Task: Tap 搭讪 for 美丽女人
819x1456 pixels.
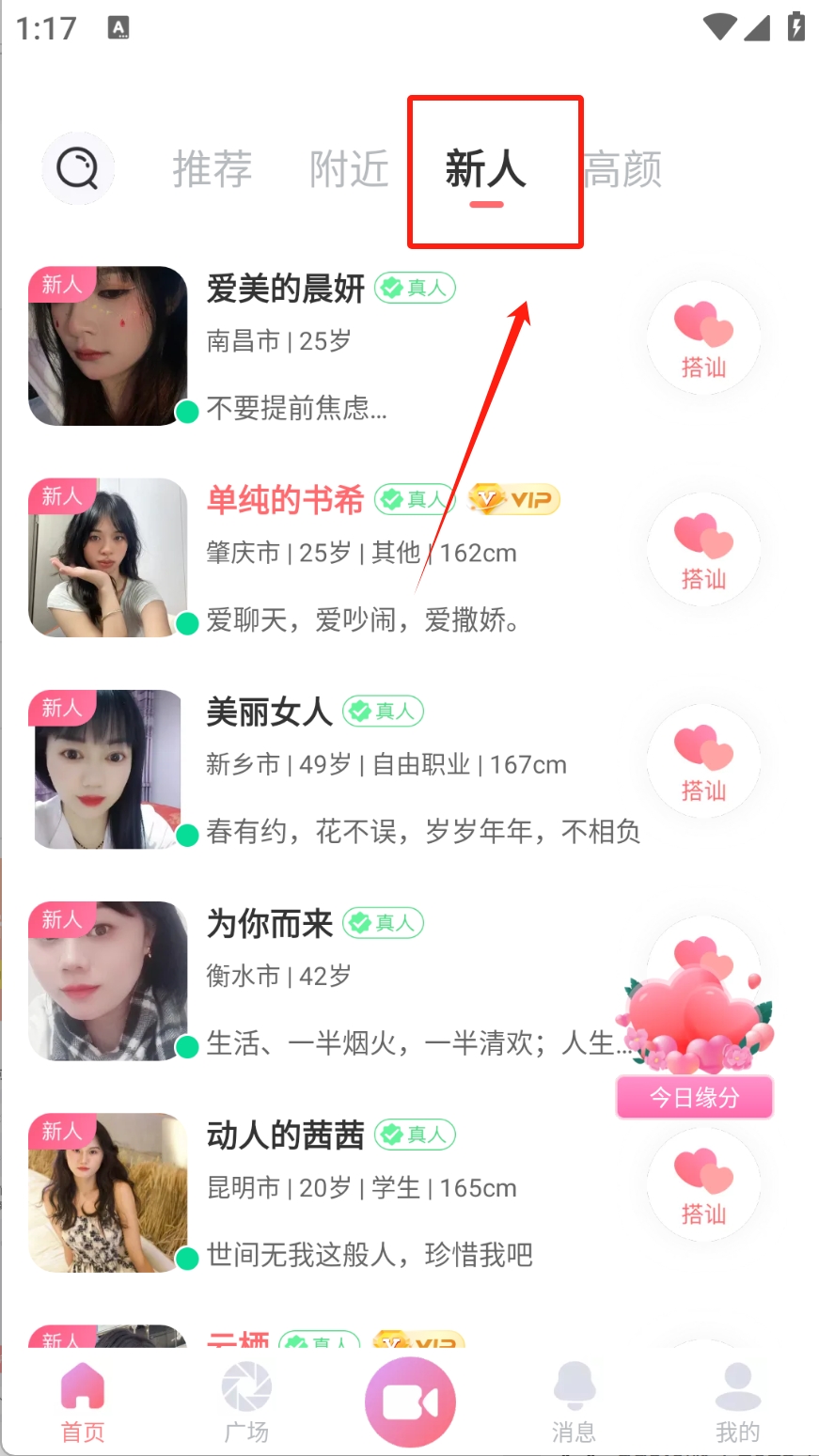Action: pyautogui.click(x=703, y=762)
